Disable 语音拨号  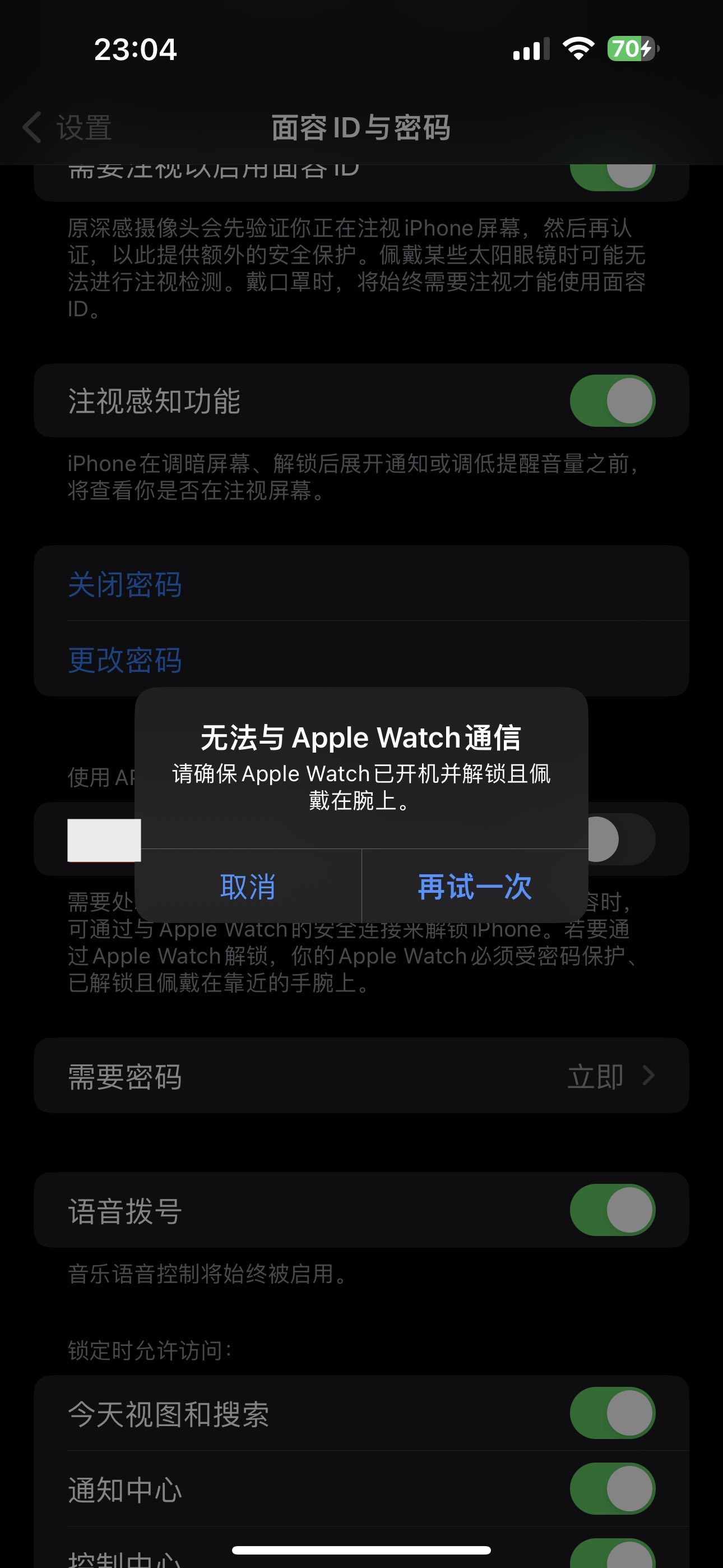611,1210
